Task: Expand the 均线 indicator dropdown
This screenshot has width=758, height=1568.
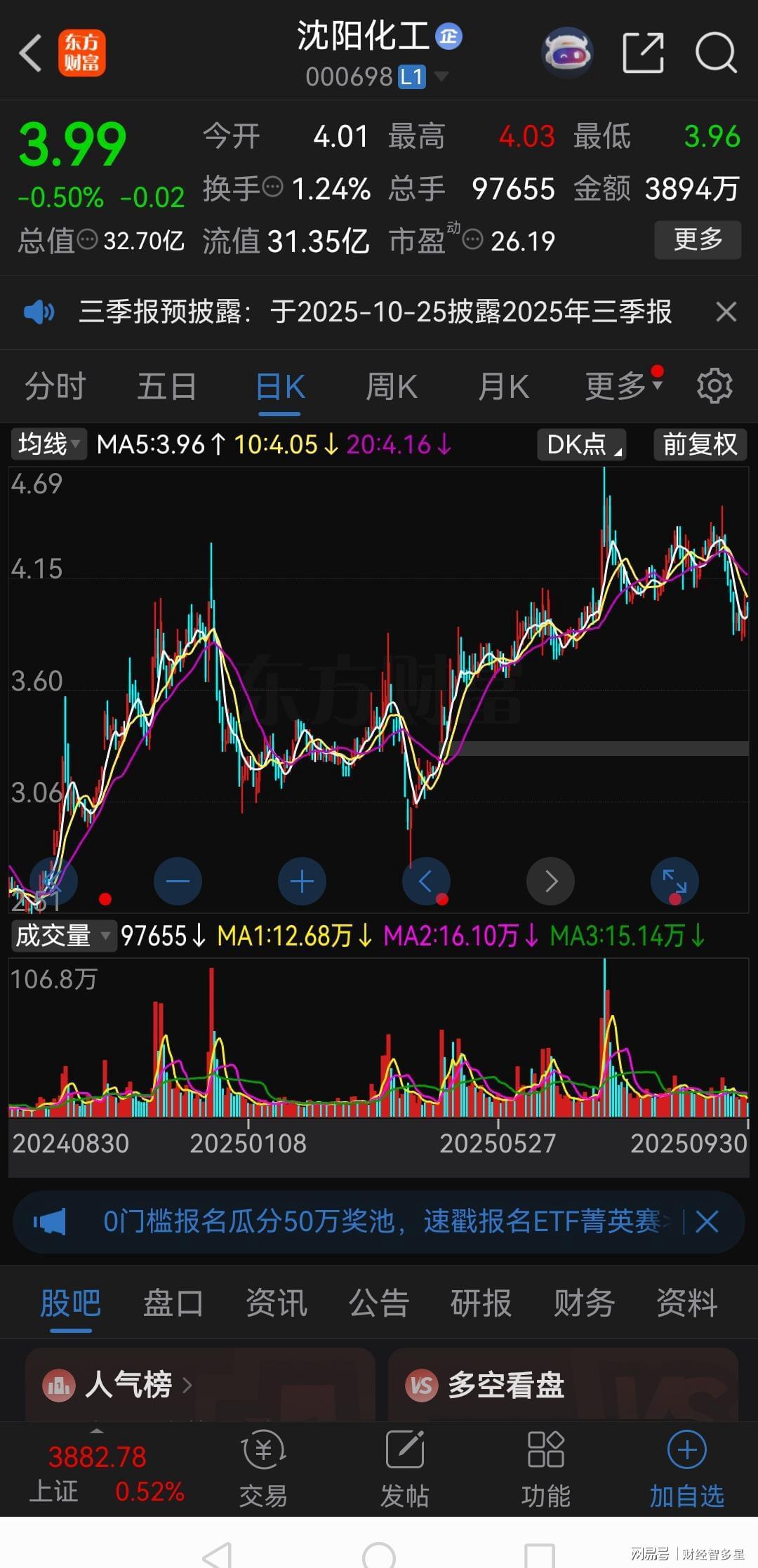Action: [48, 444]
